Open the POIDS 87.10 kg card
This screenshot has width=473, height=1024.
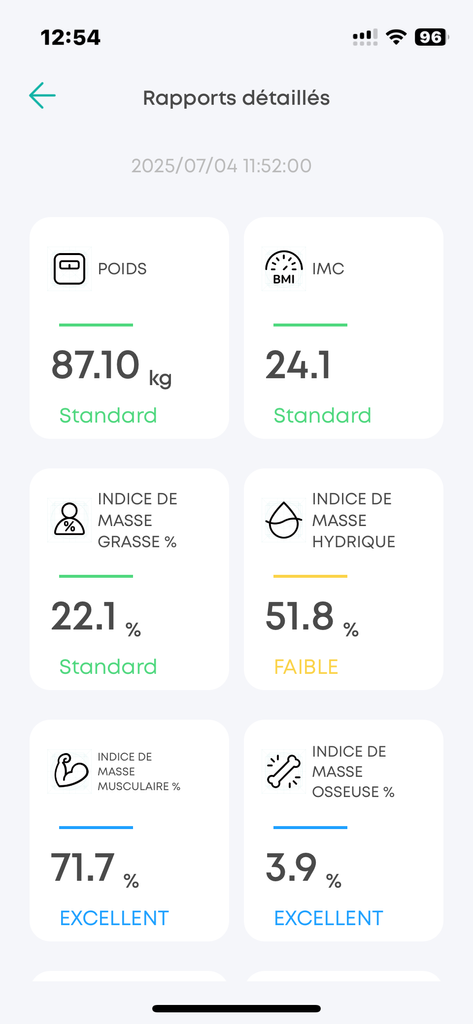tap(129, 328)
